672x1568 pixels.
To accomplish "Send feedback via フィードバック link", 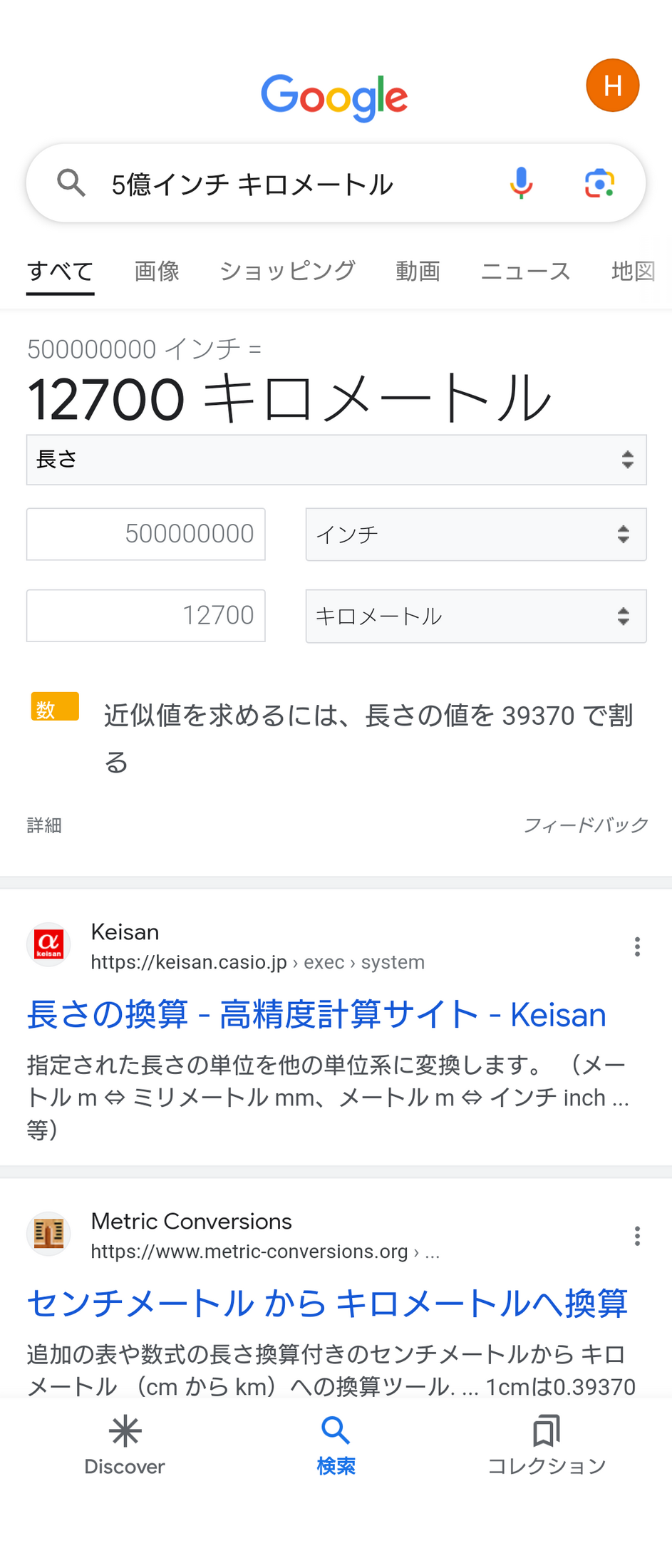I will click(585, 825).
